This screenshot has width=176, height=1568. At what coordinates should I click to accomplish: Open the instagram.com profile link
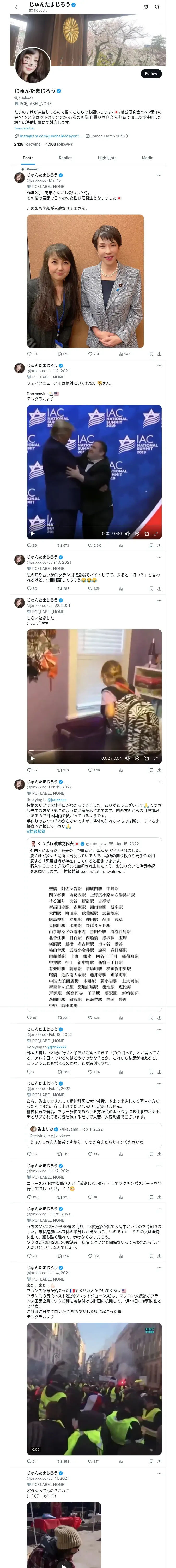[48, 136]
